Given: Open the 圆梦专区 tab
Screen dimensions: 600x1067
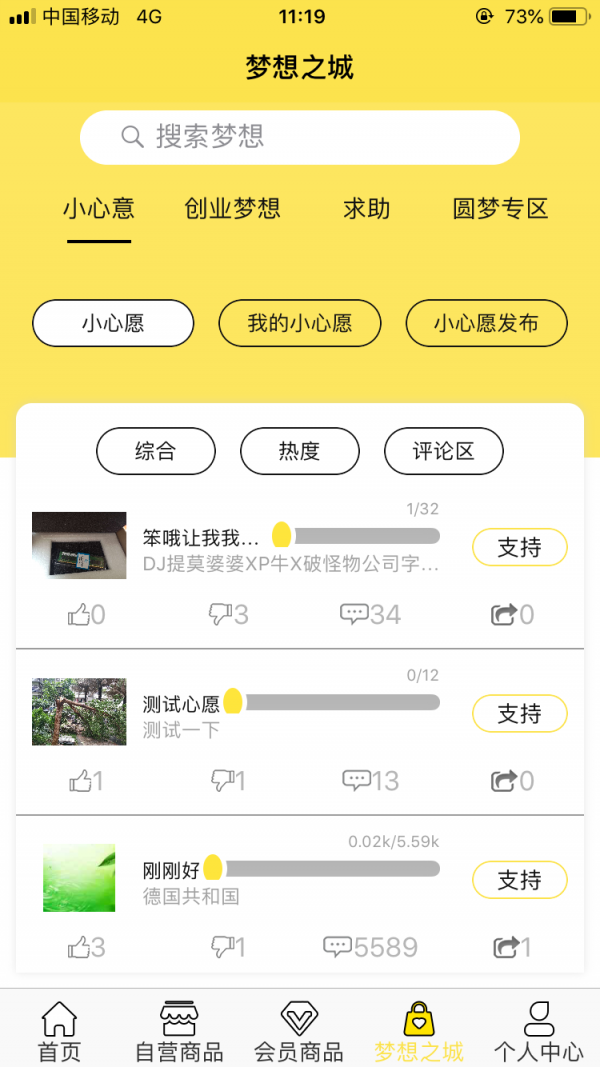Looking at the screenshot, I should [x=500, y=209].
